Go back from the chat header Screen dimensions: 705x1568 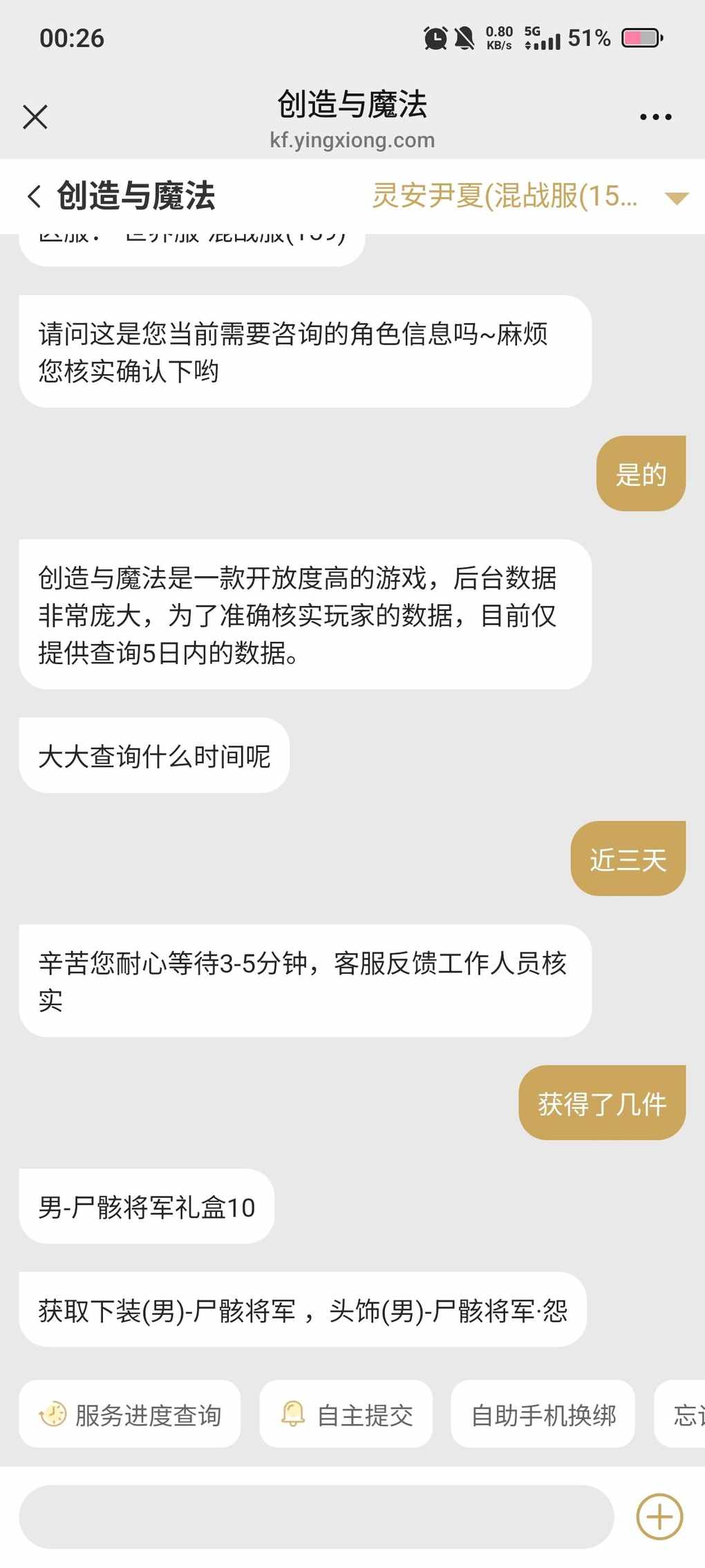(x=34, y=196)
